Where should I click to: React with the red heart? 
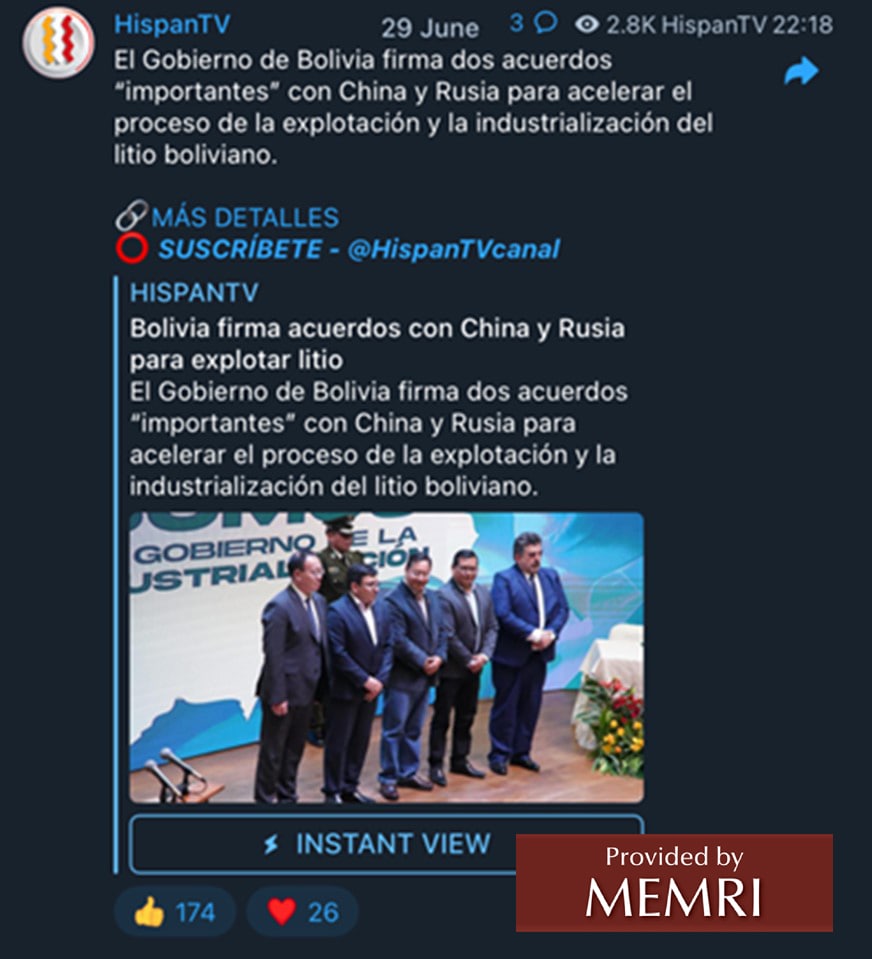pyautogui.click(x=302, y=911)
